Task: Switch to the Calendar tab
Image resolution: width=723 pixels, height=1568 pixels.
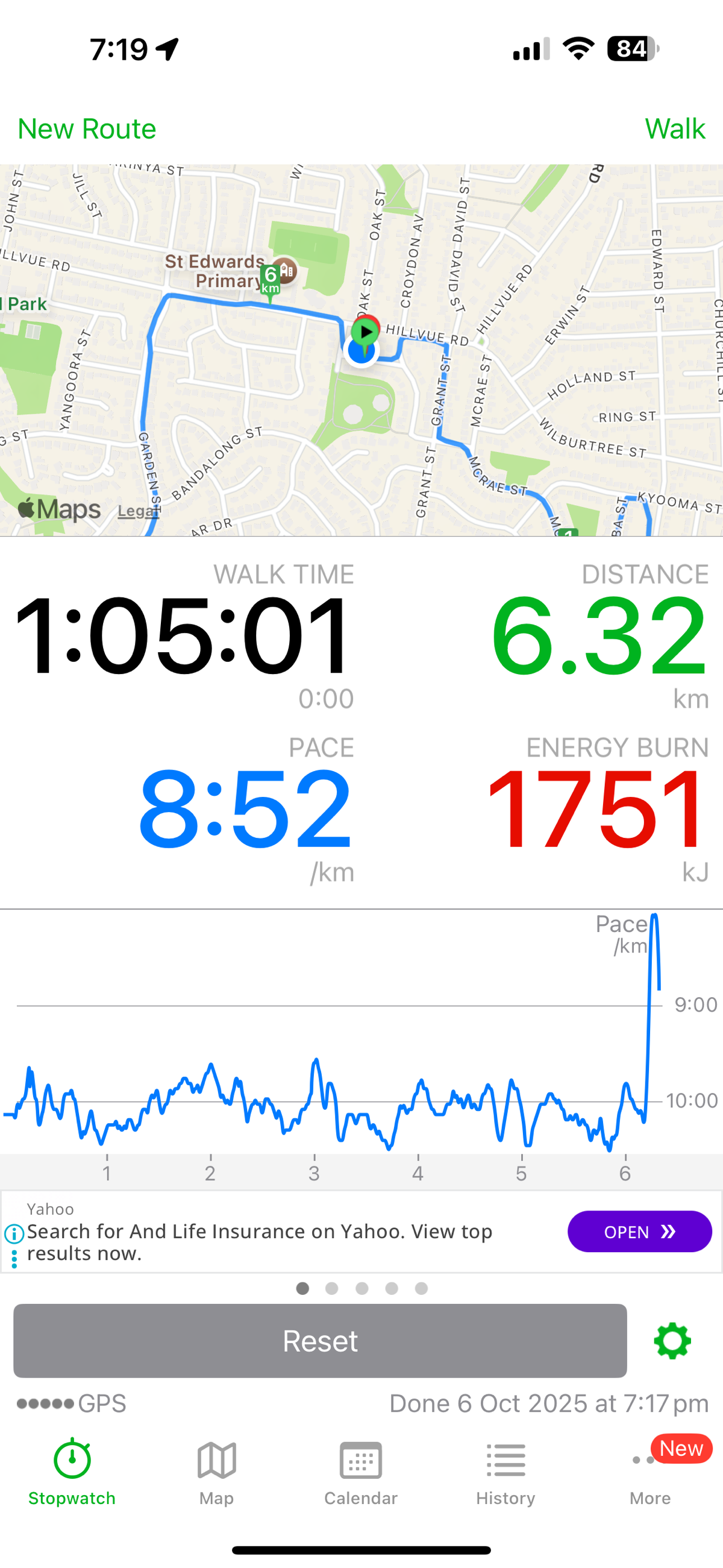Action: (361, 1473)
